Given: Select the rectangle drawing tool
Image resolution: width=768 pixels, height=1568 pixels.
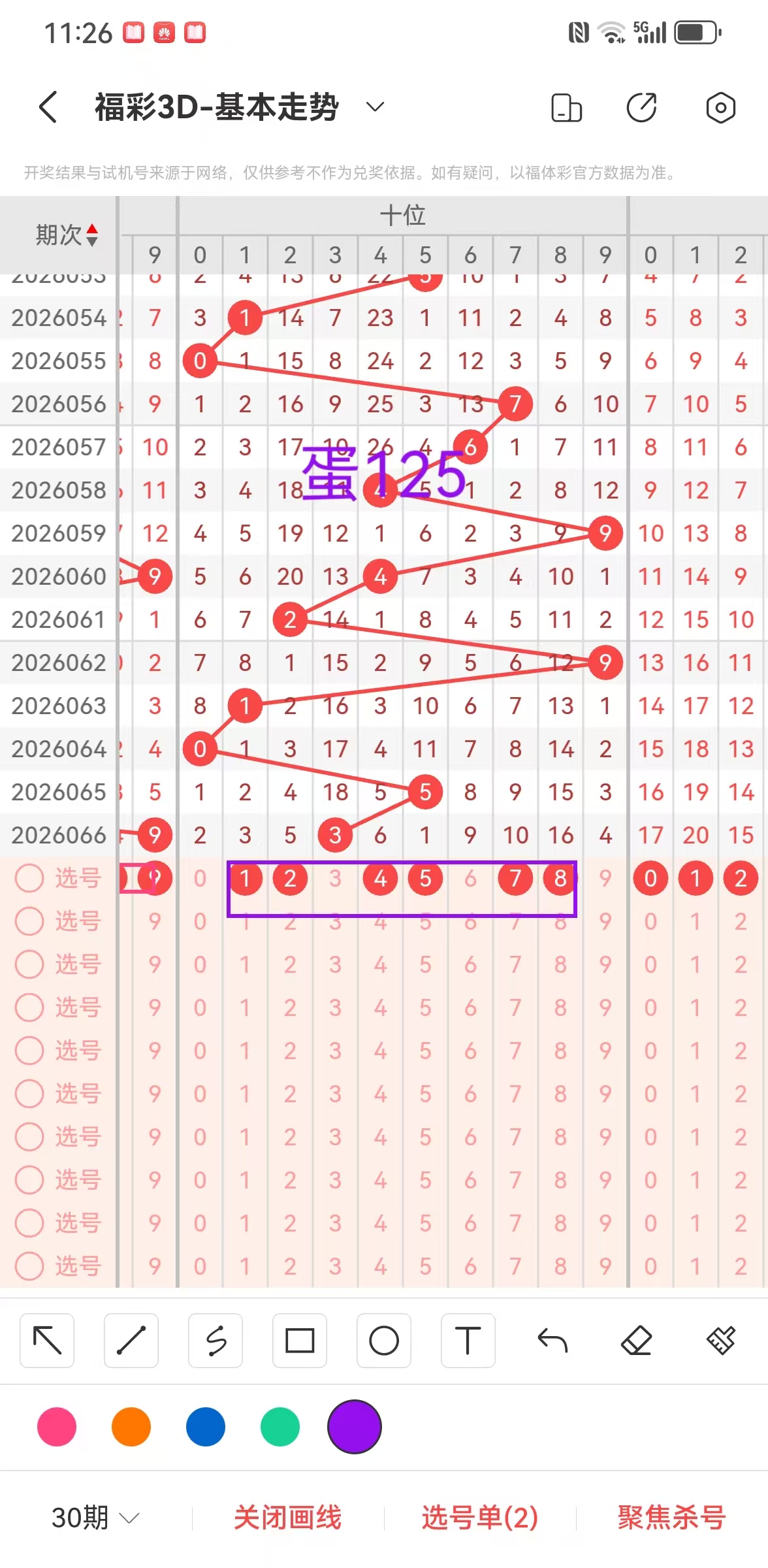Looking at the screenshot, I should point(300,1341).
